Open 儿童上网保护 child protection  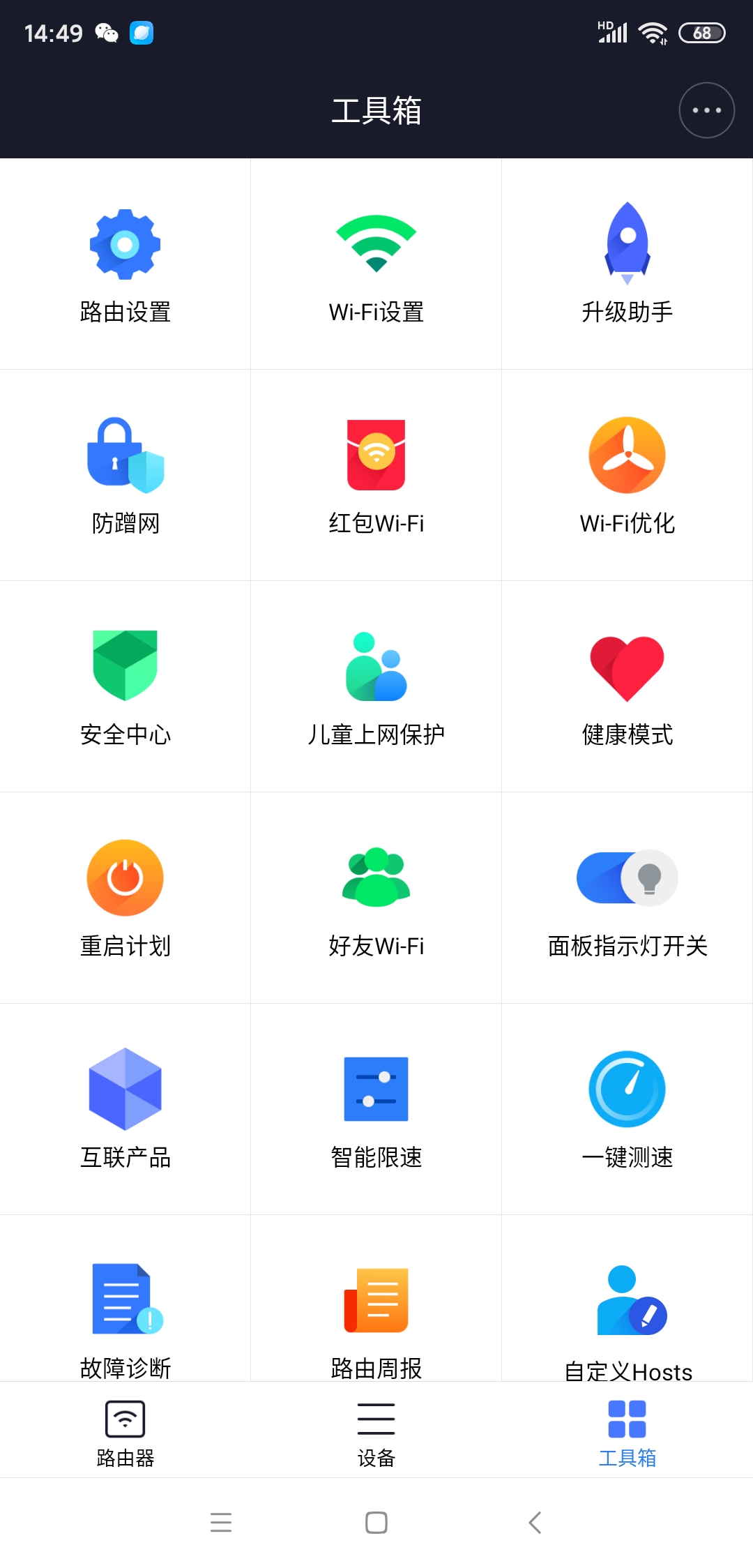coord(376,687)
